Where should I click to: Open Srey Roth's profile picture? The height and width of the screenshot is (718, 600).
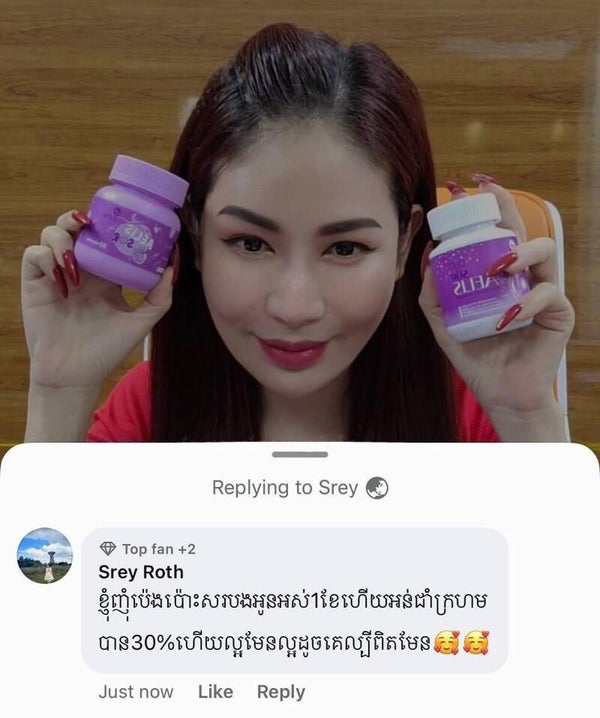pyautogui.click(x=45, y=556)
